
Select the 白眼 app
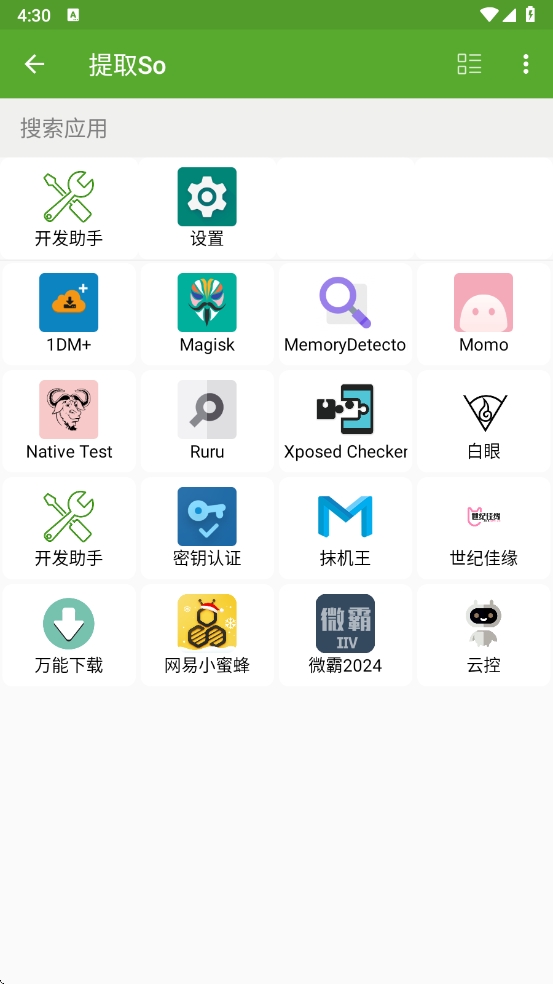(483, 420)
